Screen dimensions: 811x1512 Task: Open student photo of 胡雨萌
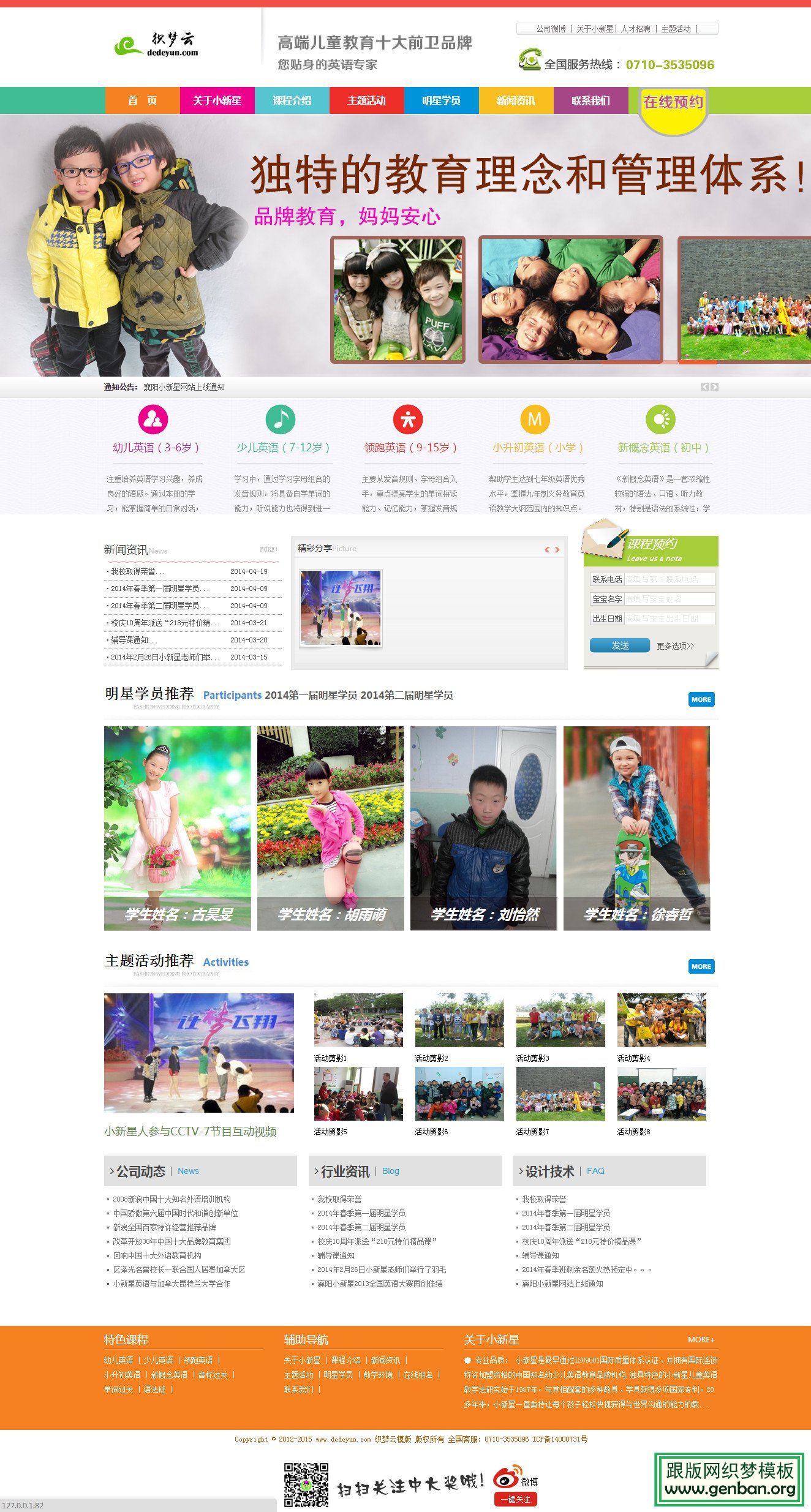click(331, 829)
